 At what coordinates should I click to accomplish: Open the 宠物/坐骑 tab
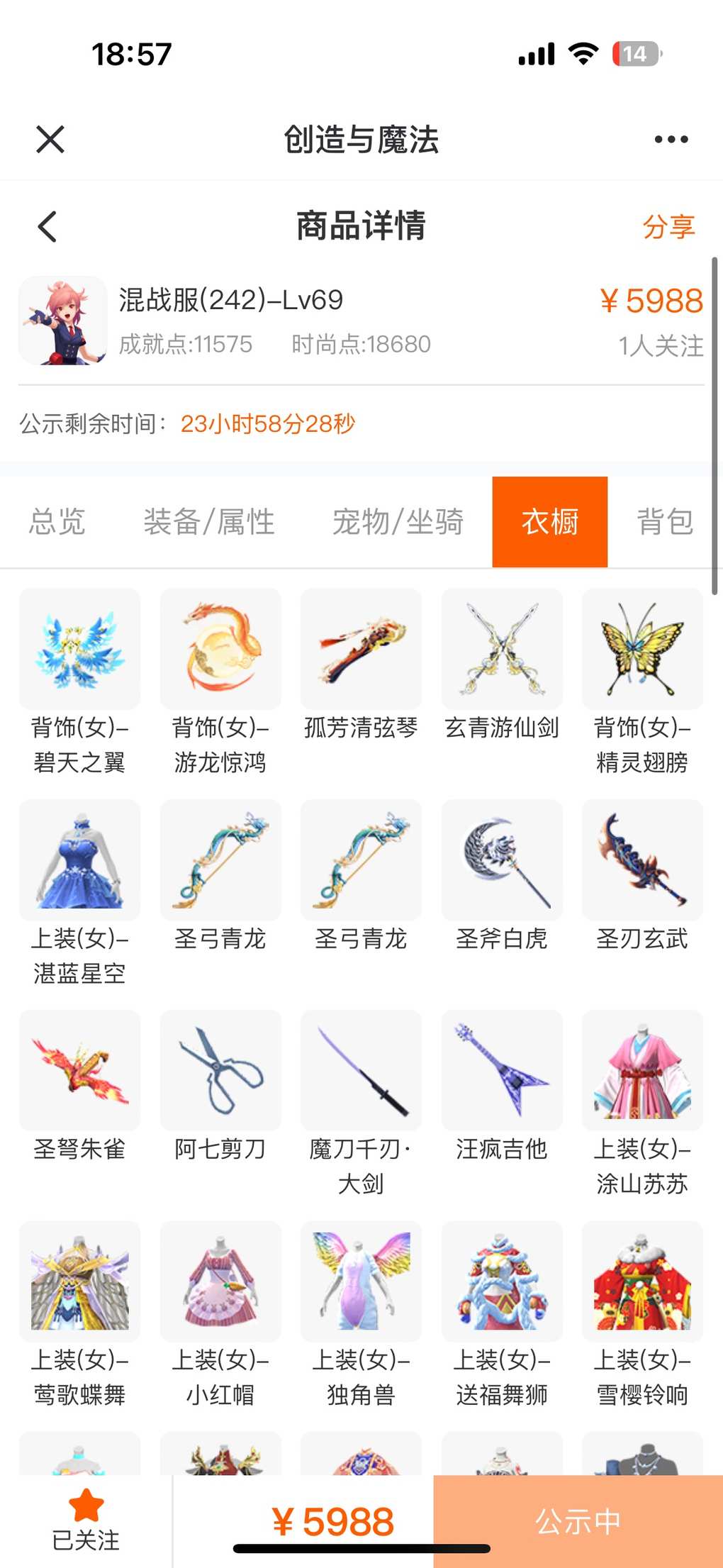click(398, 522)
